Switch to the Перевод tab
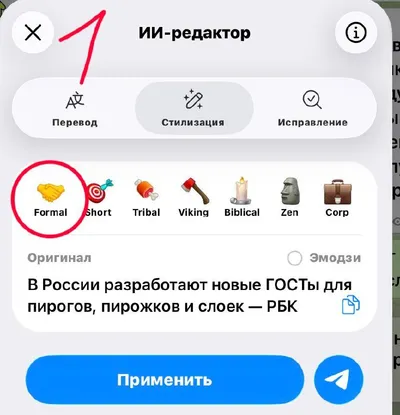The width and height of the screenshot is (400, 415). [75, 108]
